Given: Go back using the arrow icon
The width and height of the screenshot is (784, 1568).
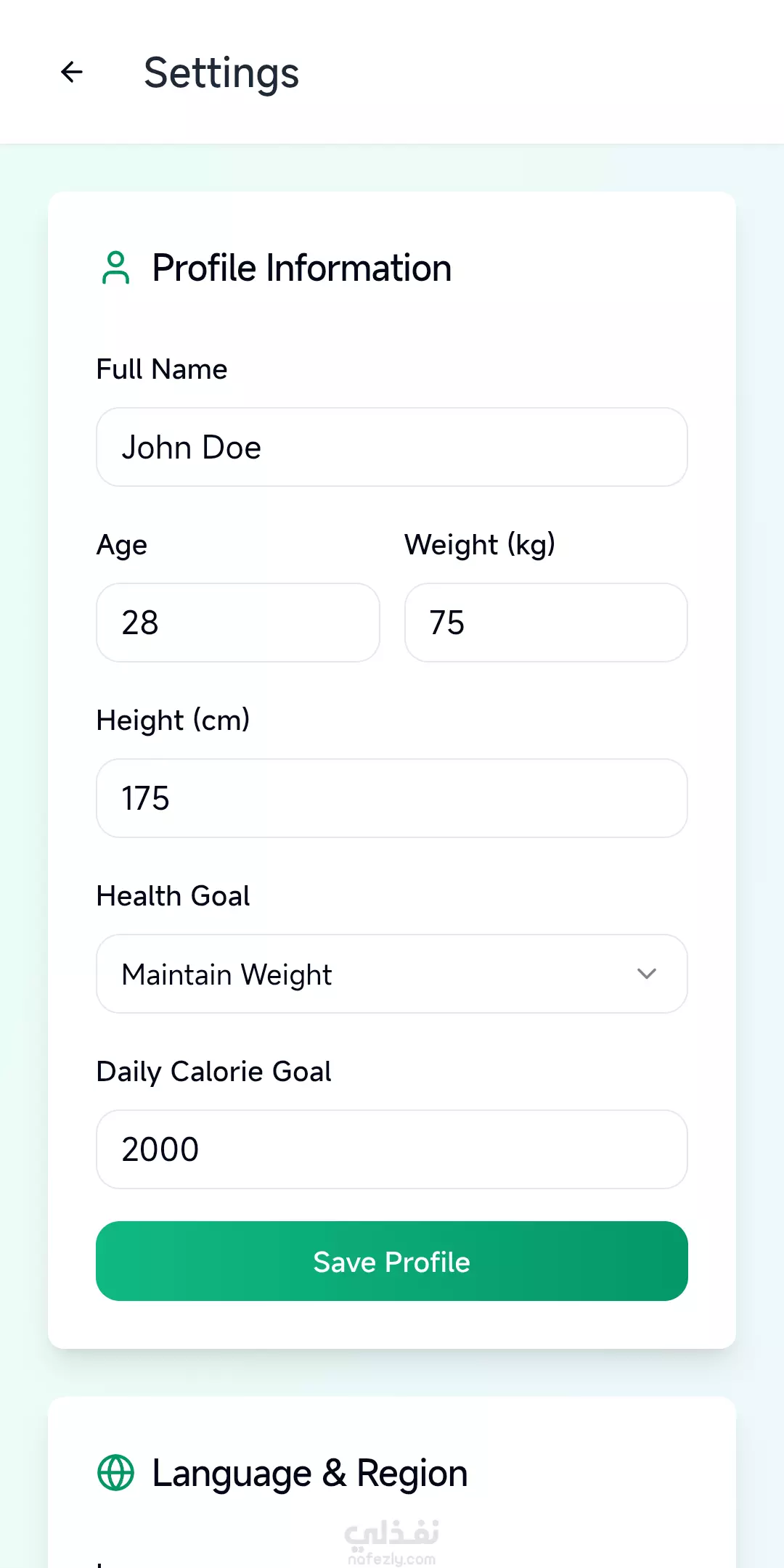Looking at the screenshot, I should 72,72.
